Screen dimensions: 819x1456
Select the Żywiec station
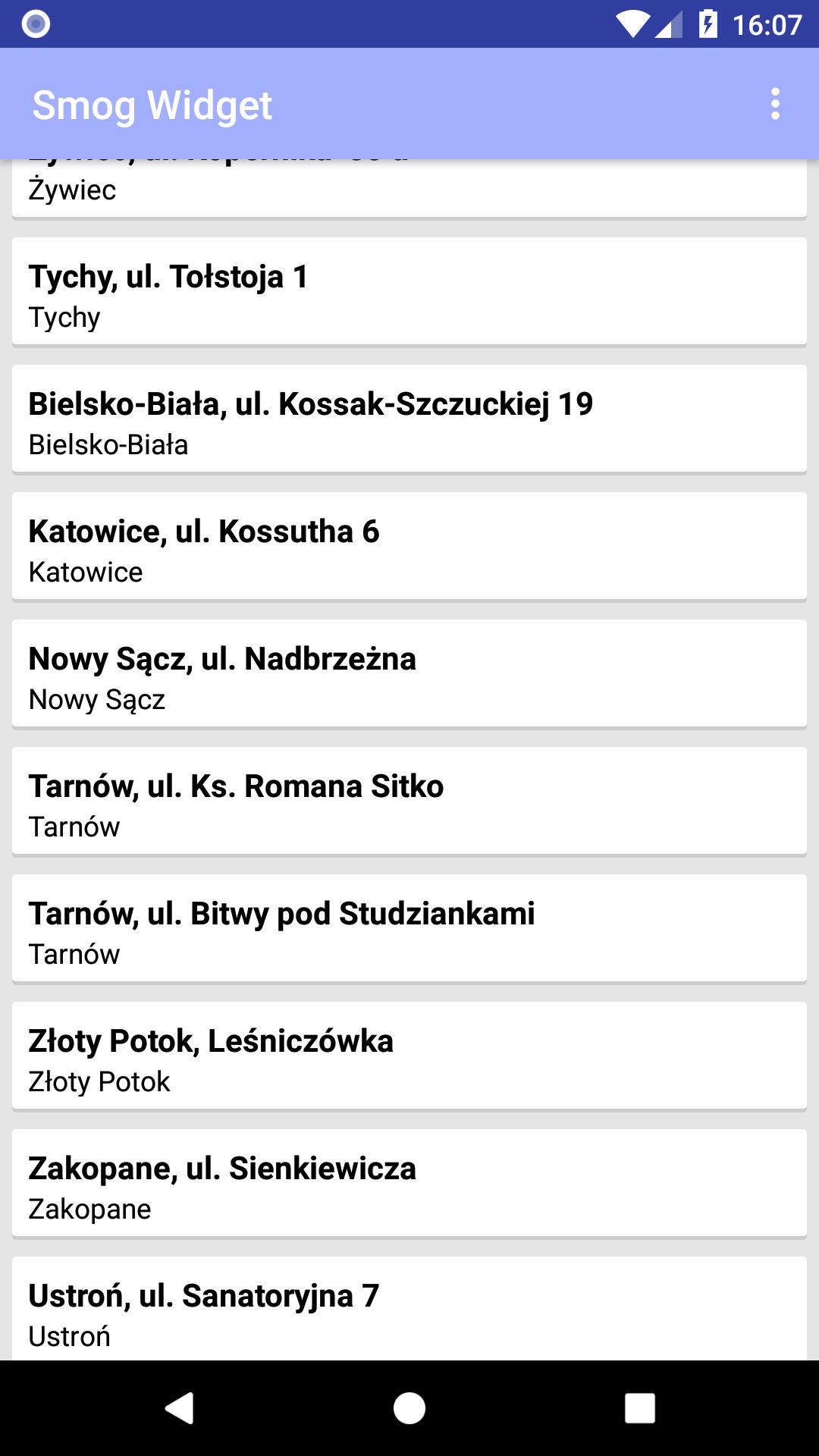click(x=409, y=190)
